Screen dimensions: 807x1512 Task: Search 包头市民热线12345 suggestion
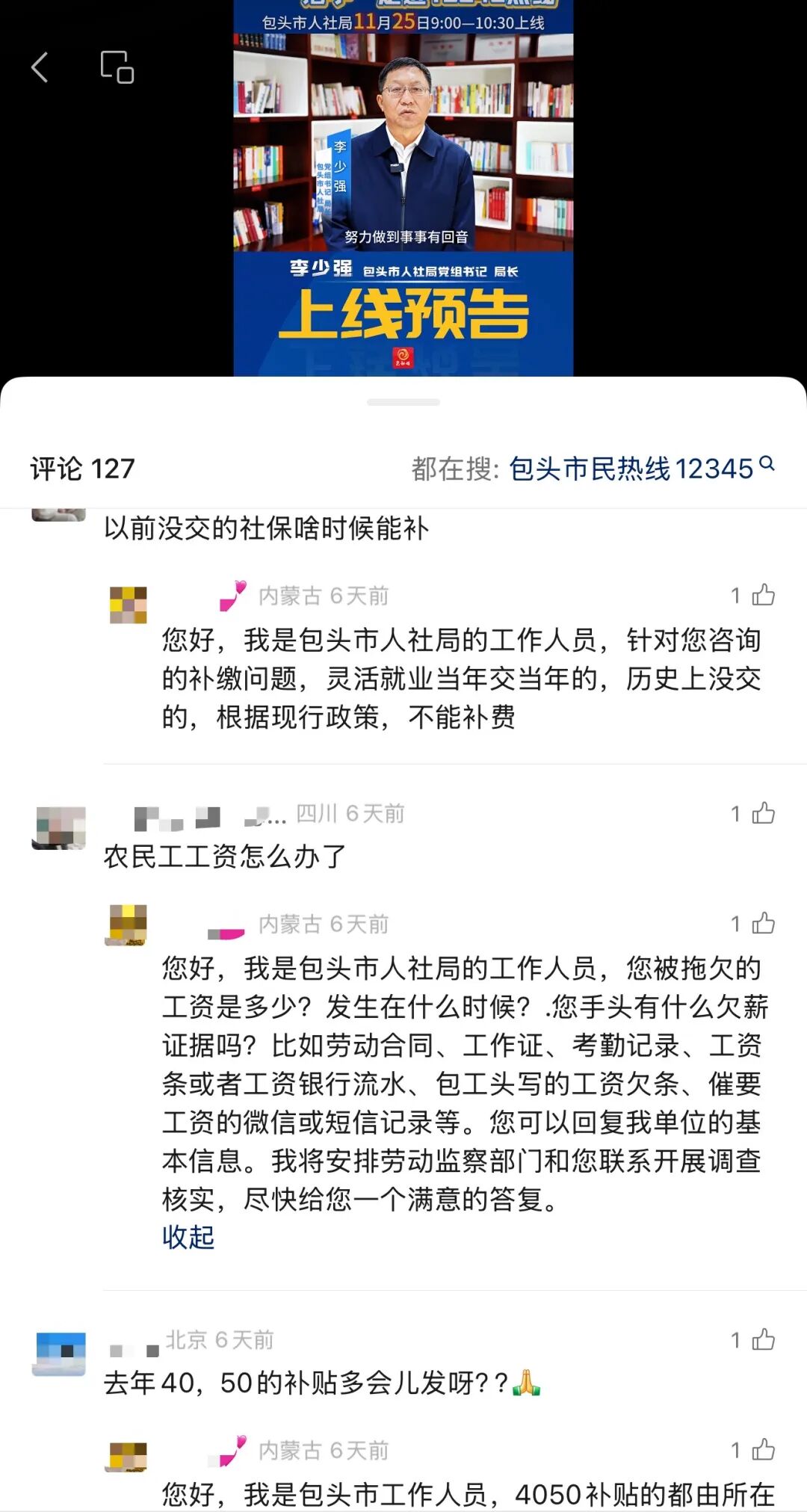[641, 469]
